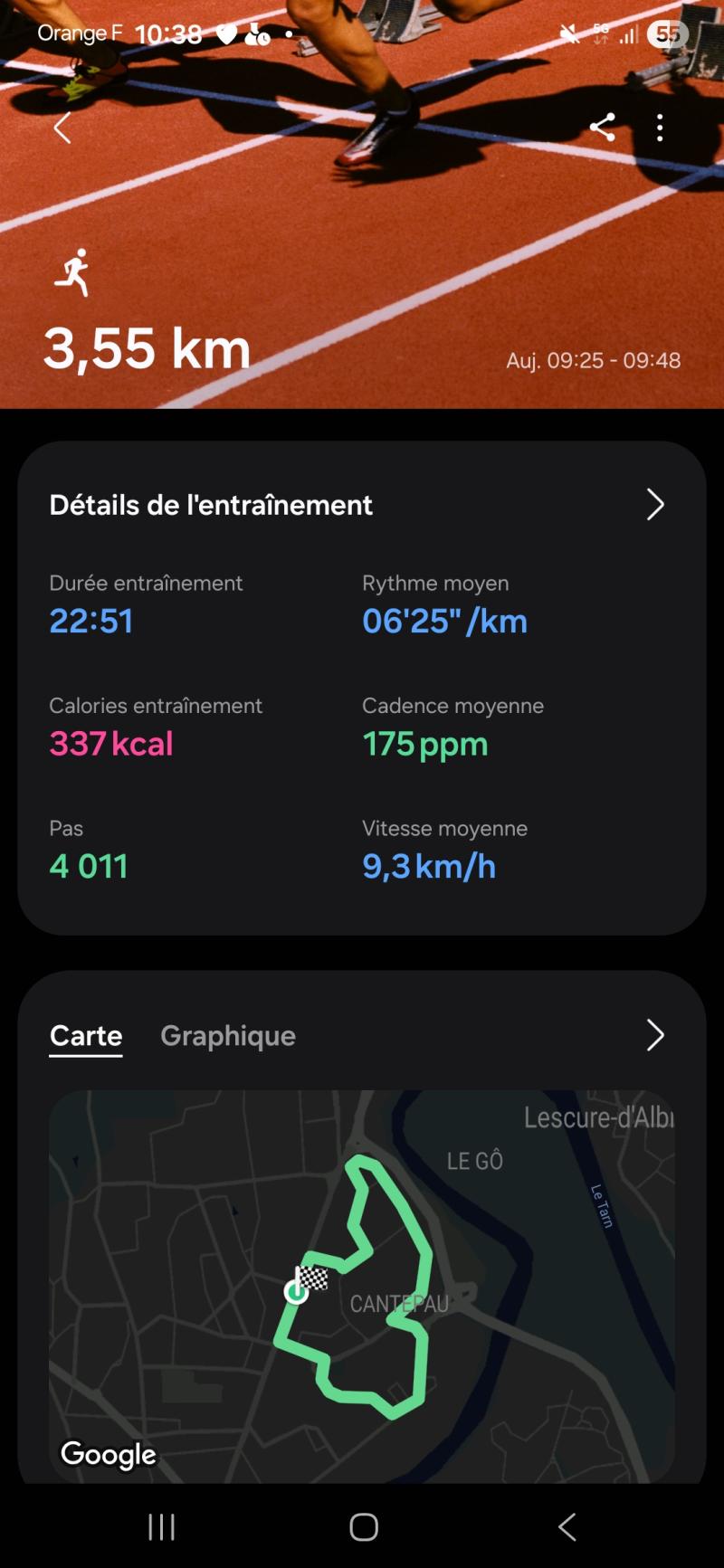Select the Carte tab
The height and width of the screenshot is (1568, 724).
pyautogui.click(x=86, y=1036)
